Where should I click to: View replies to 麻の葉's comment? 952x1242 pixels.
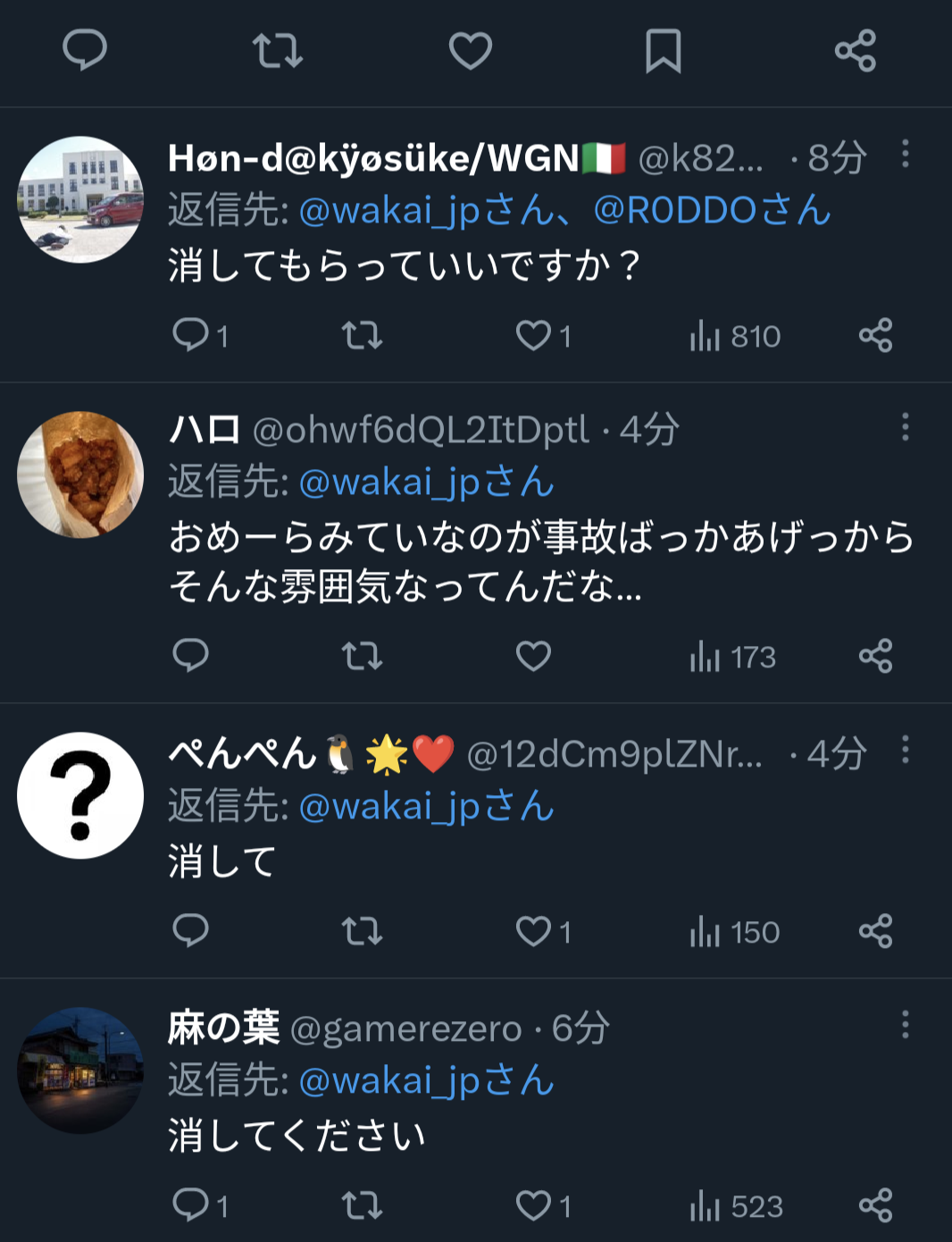coord(190,1205)
